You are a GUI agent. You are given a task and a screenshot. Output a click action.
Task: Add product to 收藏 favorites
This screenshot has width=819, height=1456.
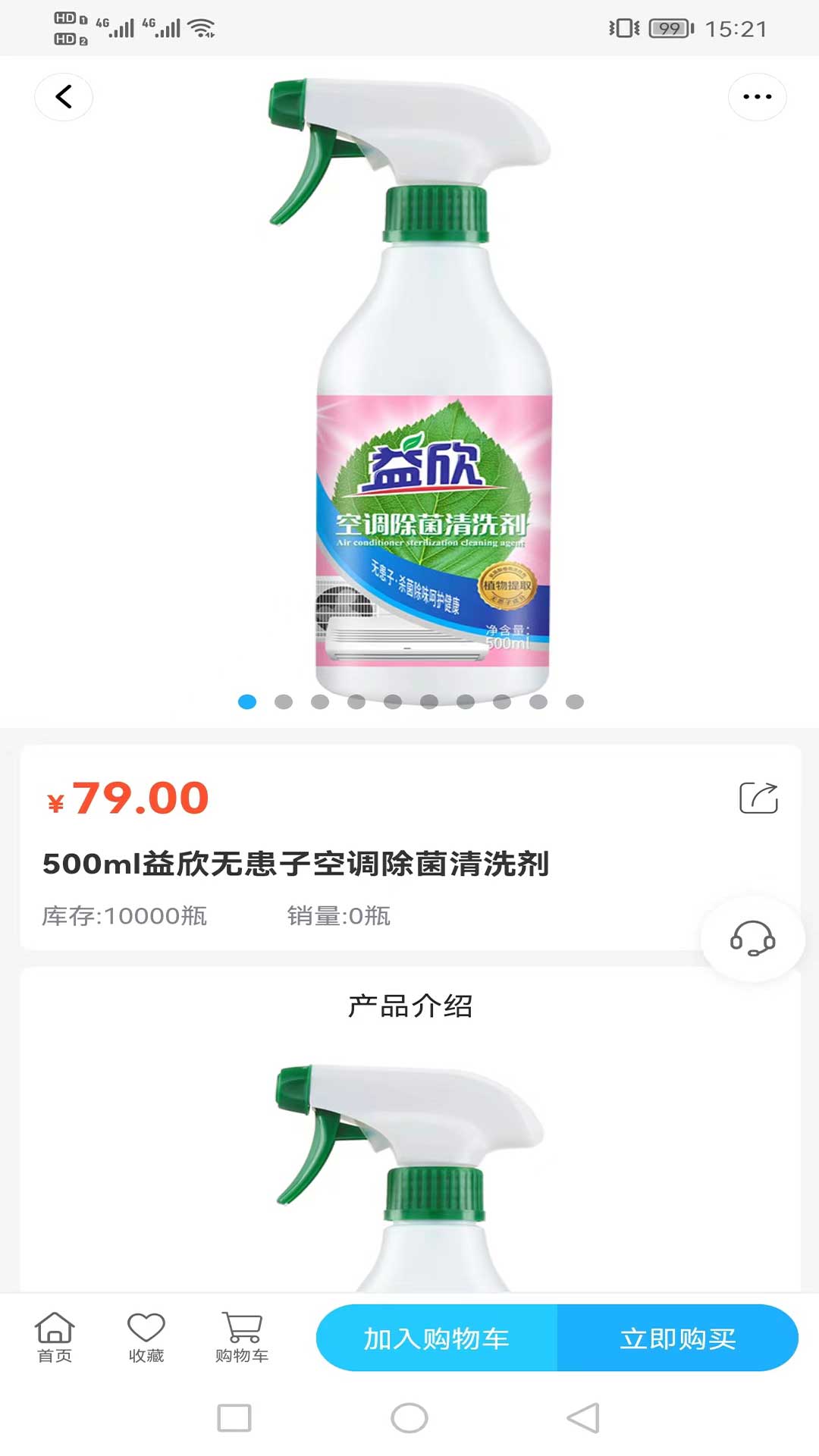[x=146, y=1338]
